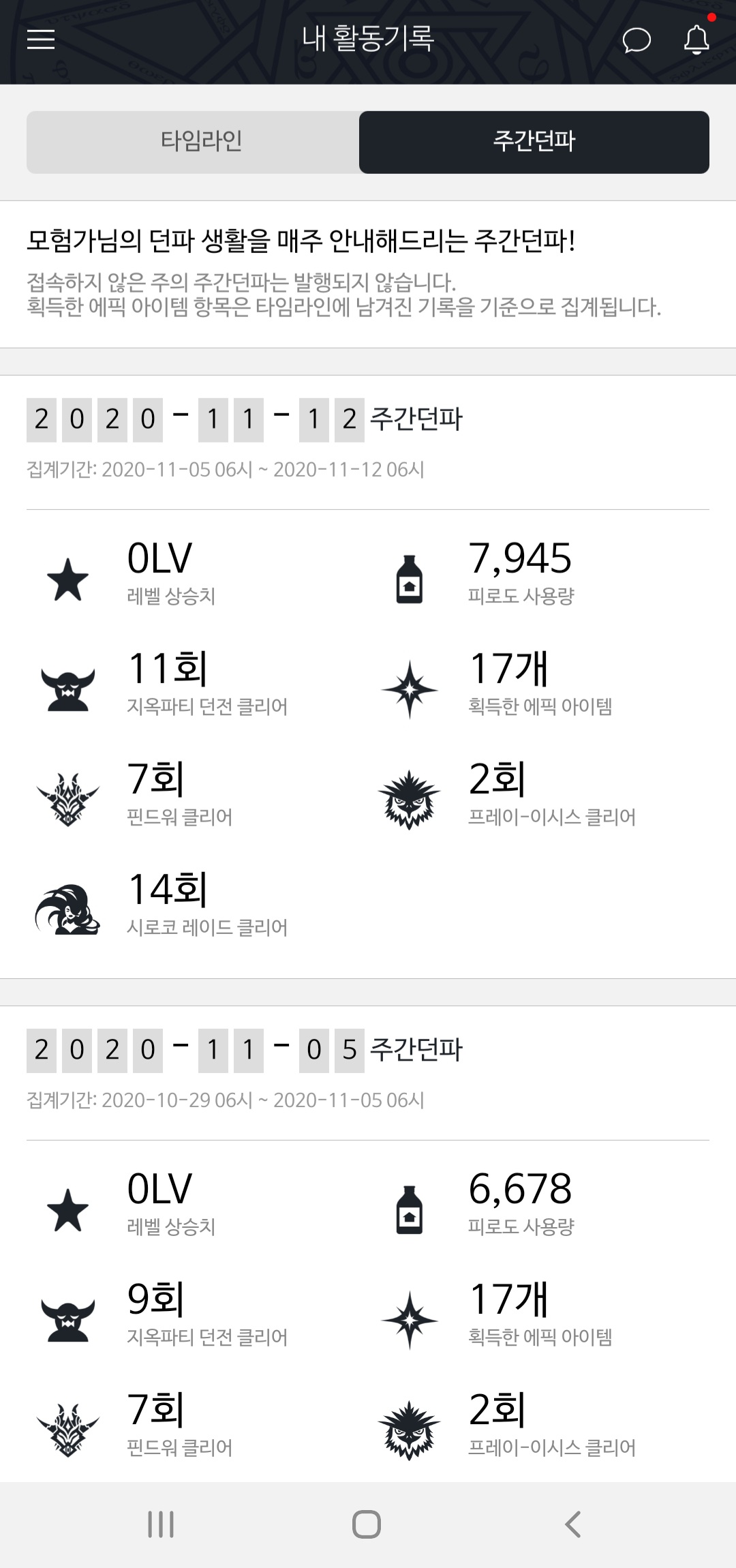Go back using system back button
Viewport: 736px width, 1568px height.
[573, 1524]
